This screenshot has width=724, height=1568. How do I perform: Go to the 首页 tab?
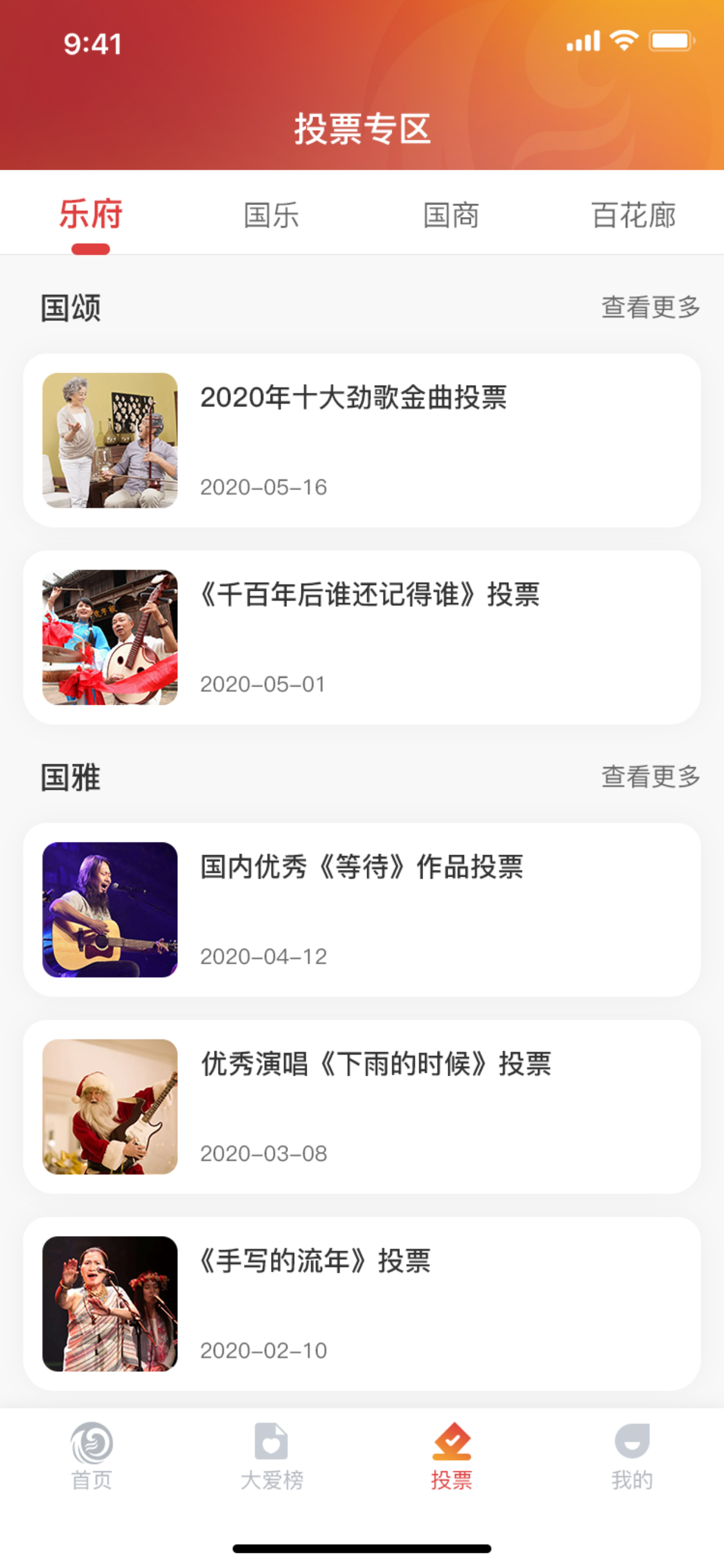[x=92, y=1456]
